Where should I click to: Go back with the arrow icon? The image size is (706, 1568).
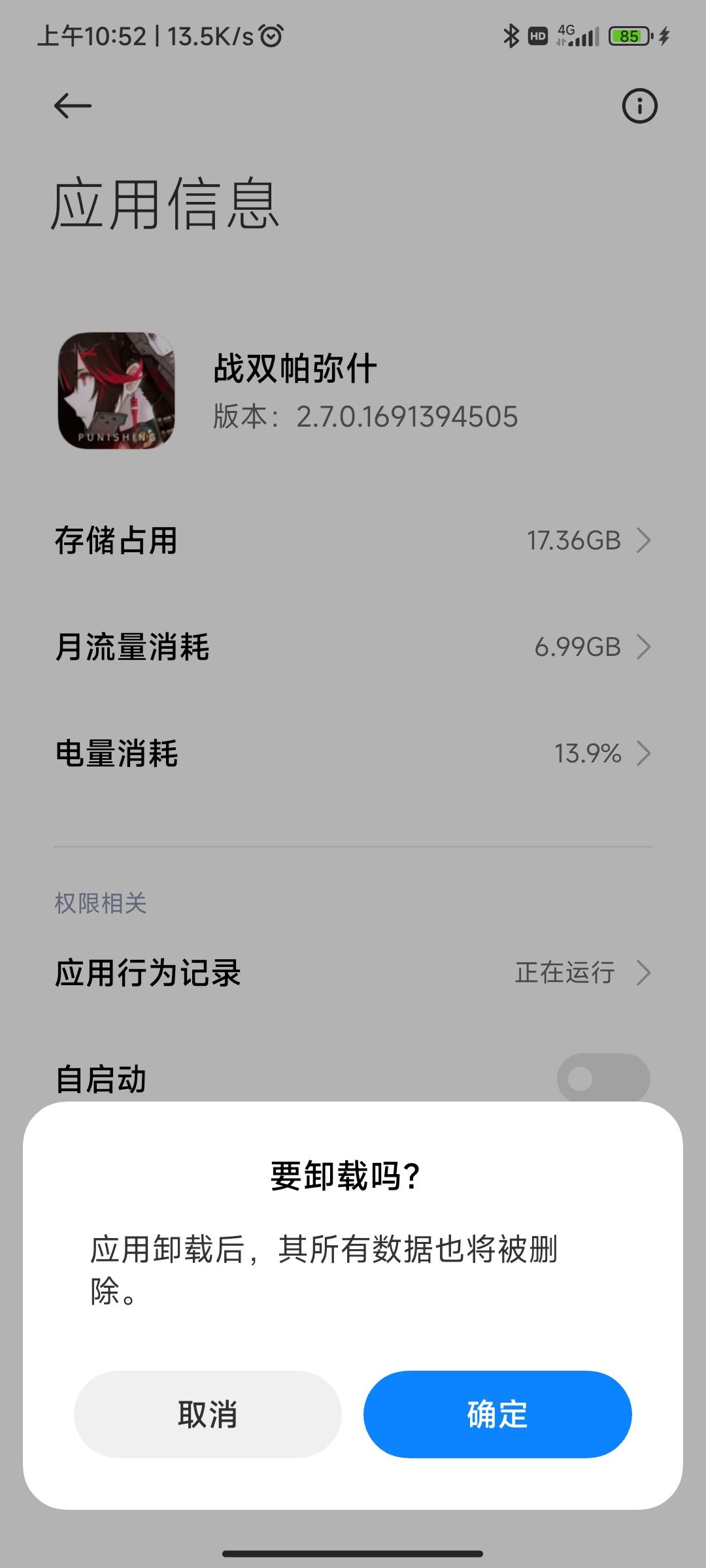point(73,106)
